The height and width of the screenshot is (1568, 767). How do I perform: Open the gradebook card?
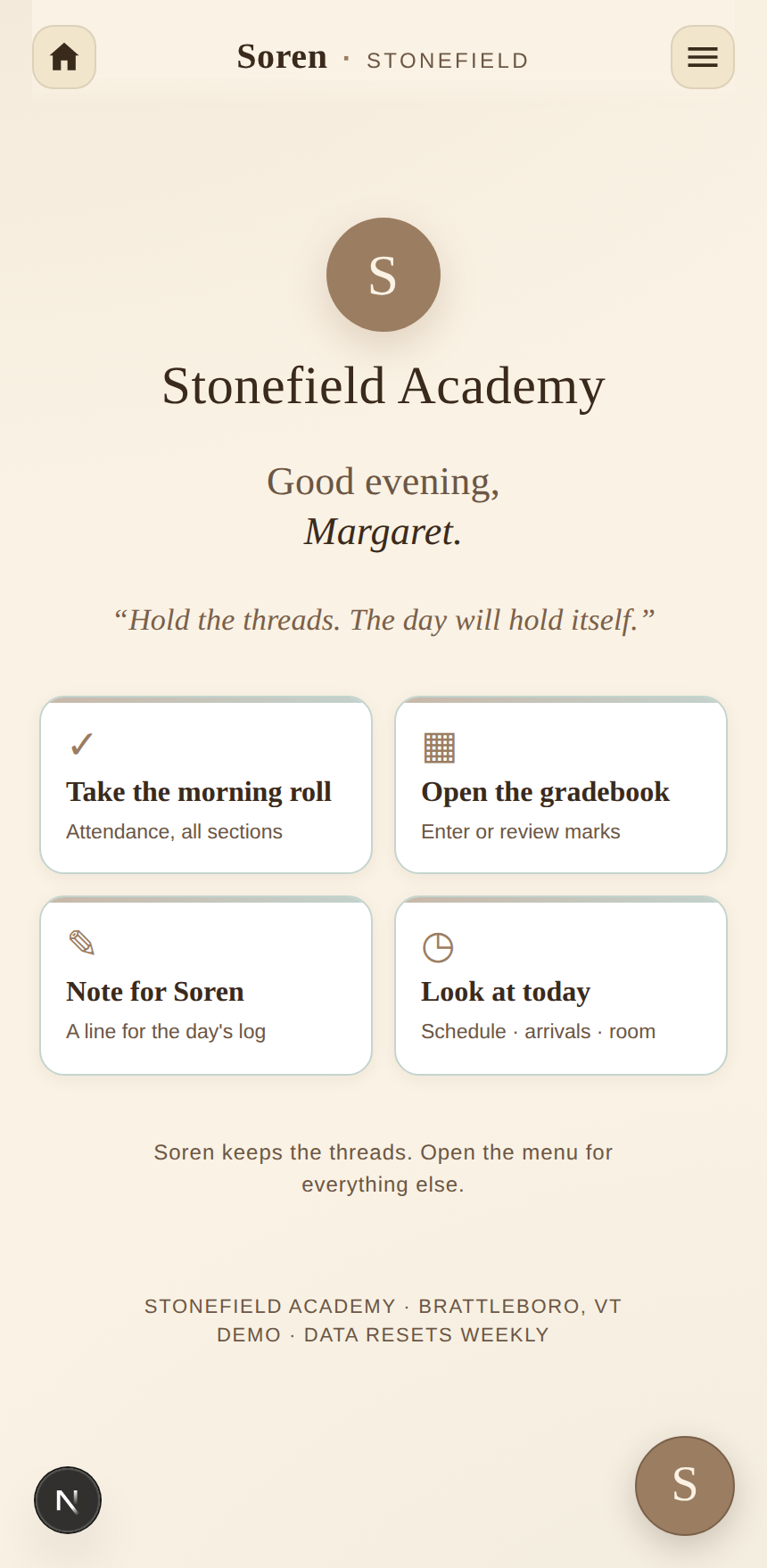point(561,785)
